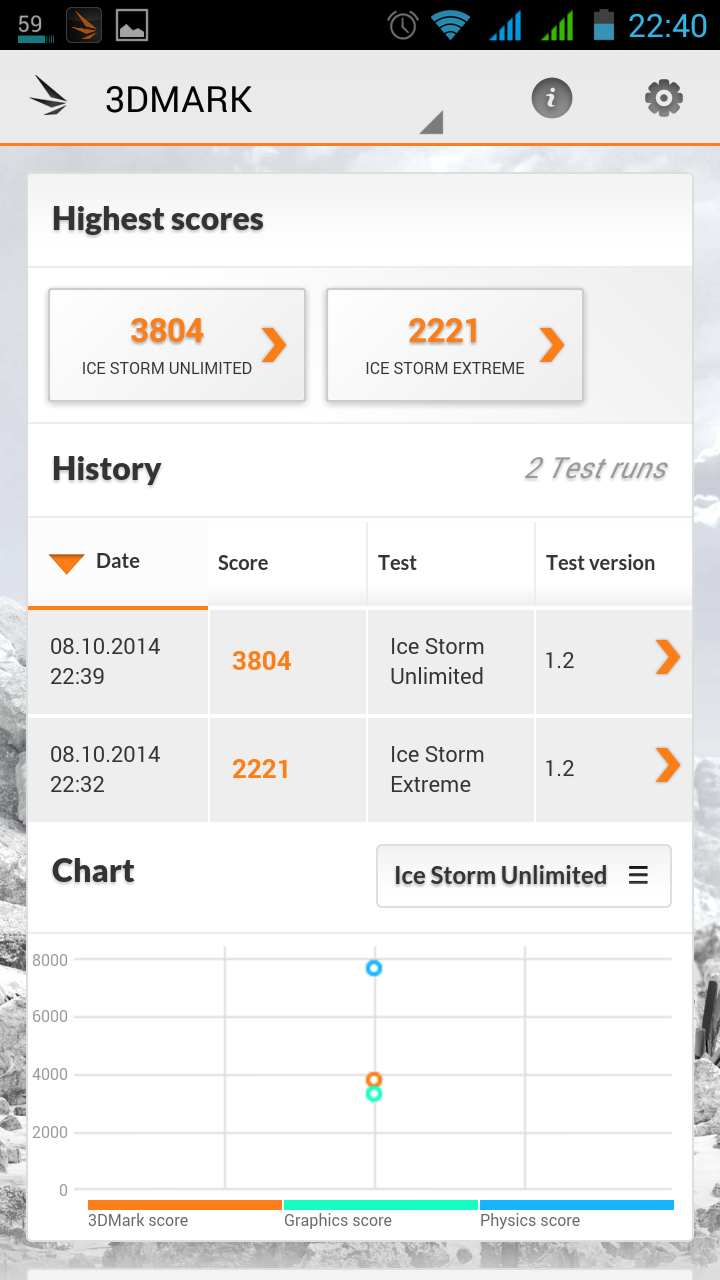Image resolution: width=720 pixels, height=1280 pixels.
Task: Sort history by the Date column
Action: 117,562
